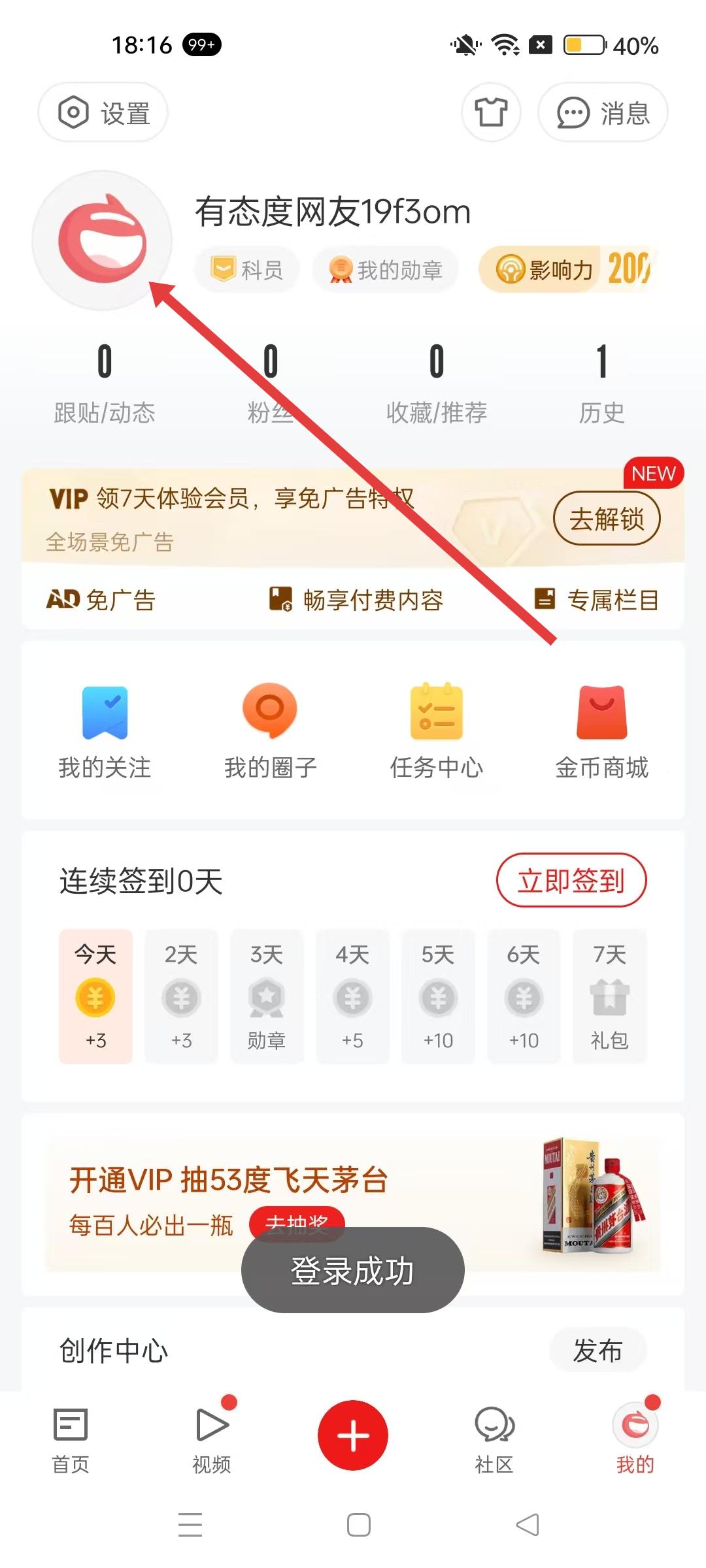
Task: Switch to the 社区 tab
Action: pos(494,1436)
